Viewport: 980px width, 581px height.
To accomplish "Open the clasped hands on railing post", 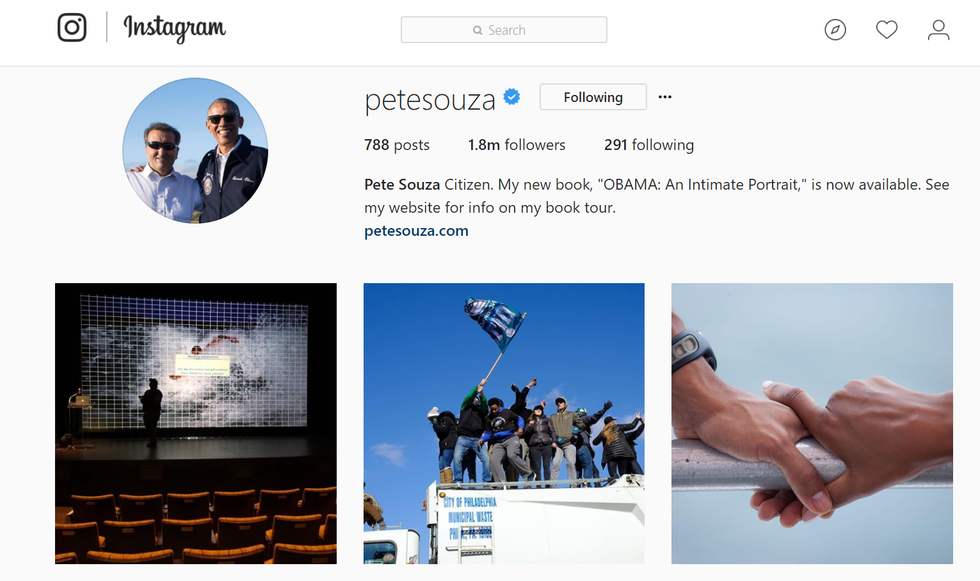I will tap(812, 423).
